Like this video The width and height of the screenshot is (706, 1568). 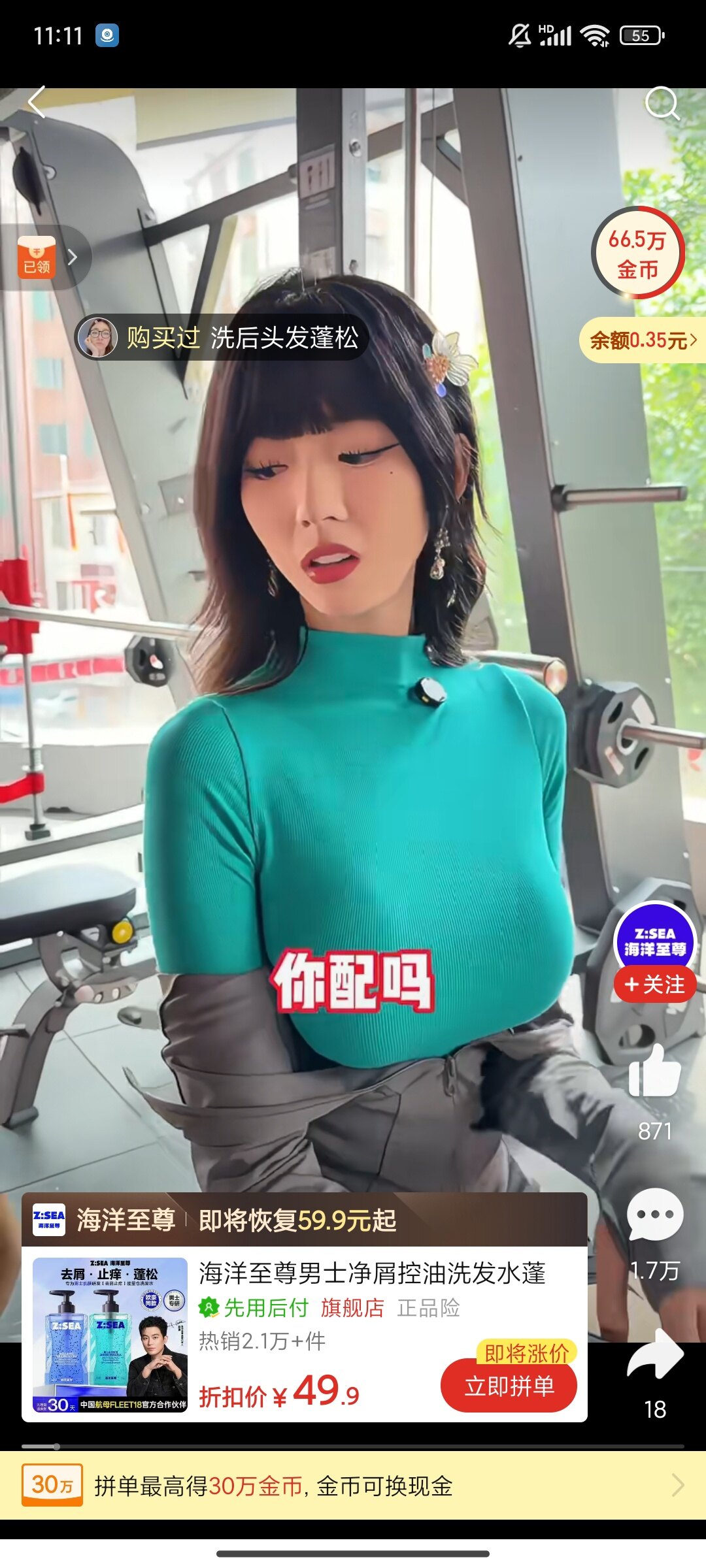(654, 1072)
